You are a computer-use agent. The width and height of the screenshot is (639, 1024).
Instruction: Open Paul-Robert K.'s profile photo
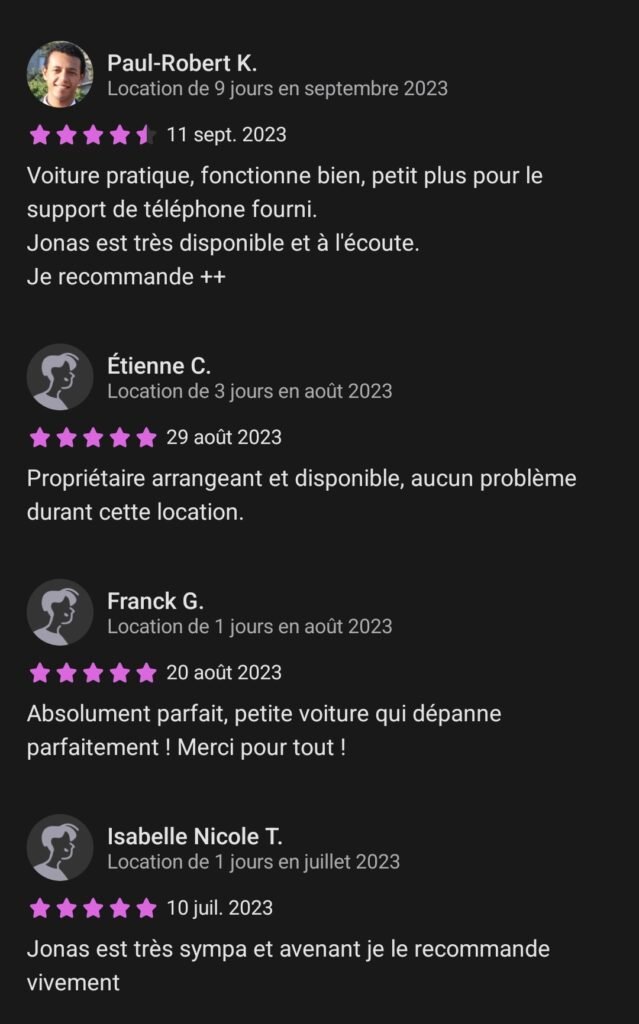click(60, 74)
